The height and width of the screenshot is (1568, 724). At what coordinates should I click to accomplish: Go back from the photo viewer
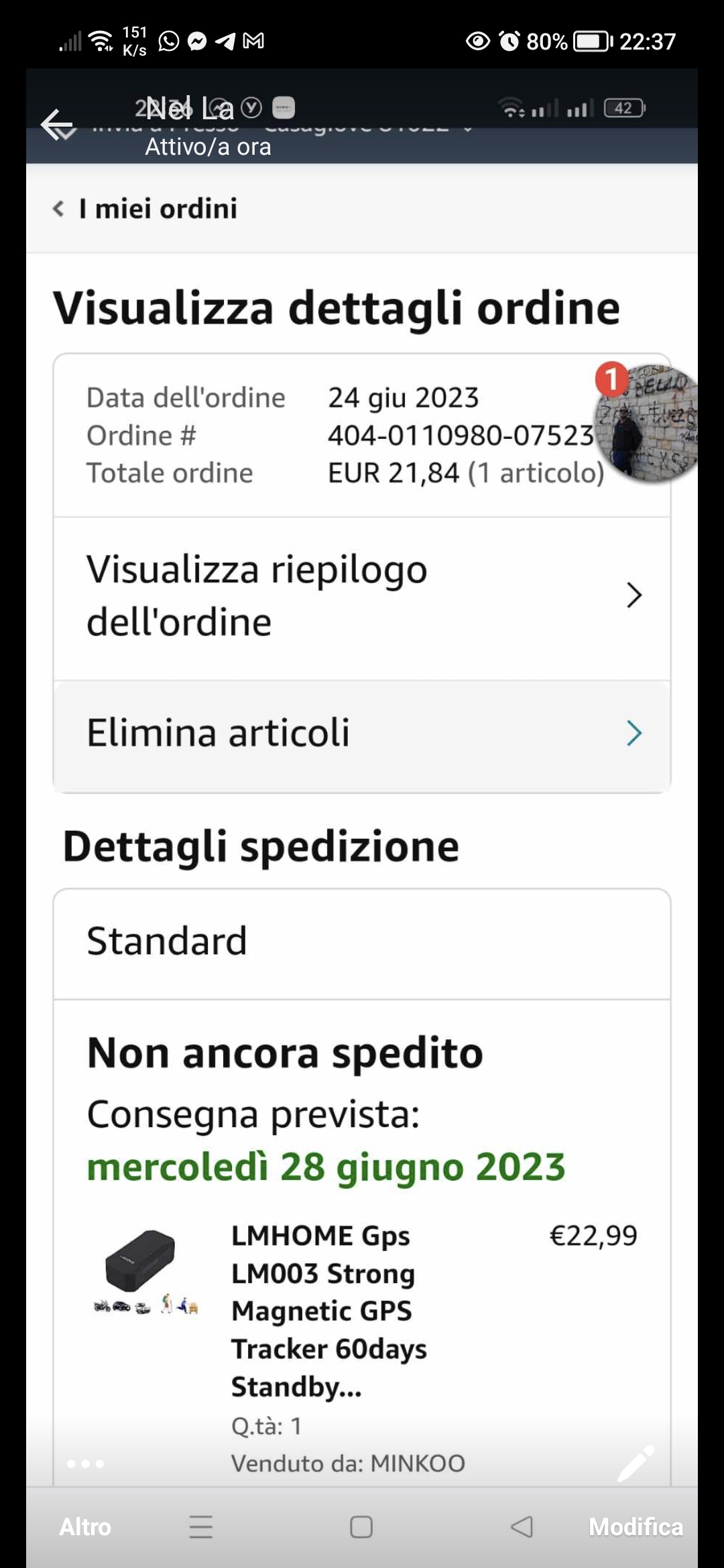[56, 125]
